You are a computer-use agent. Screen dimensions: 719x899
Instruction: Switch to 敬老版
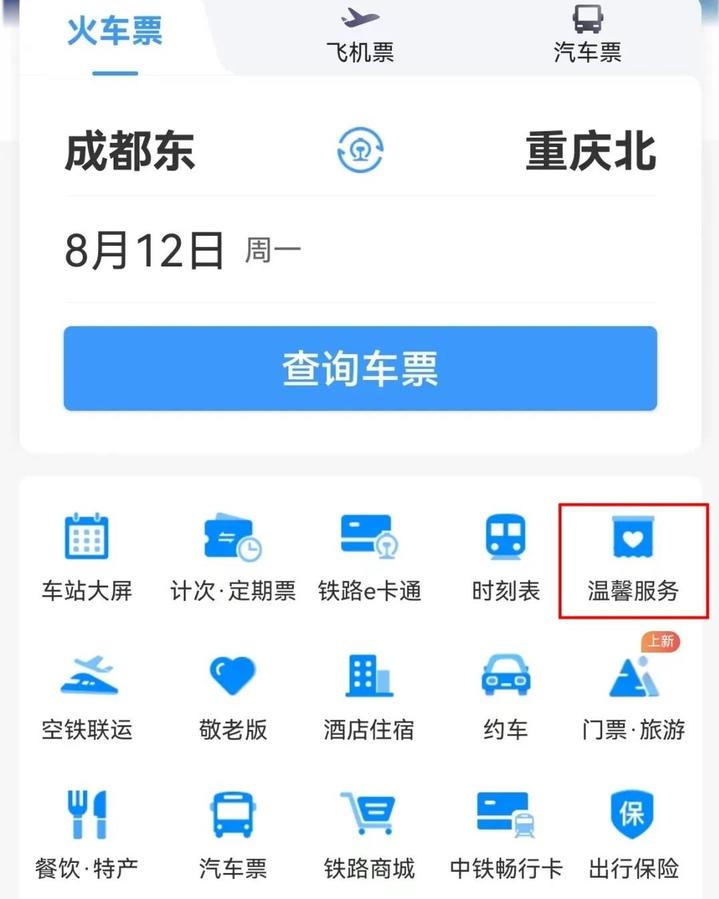232,696
